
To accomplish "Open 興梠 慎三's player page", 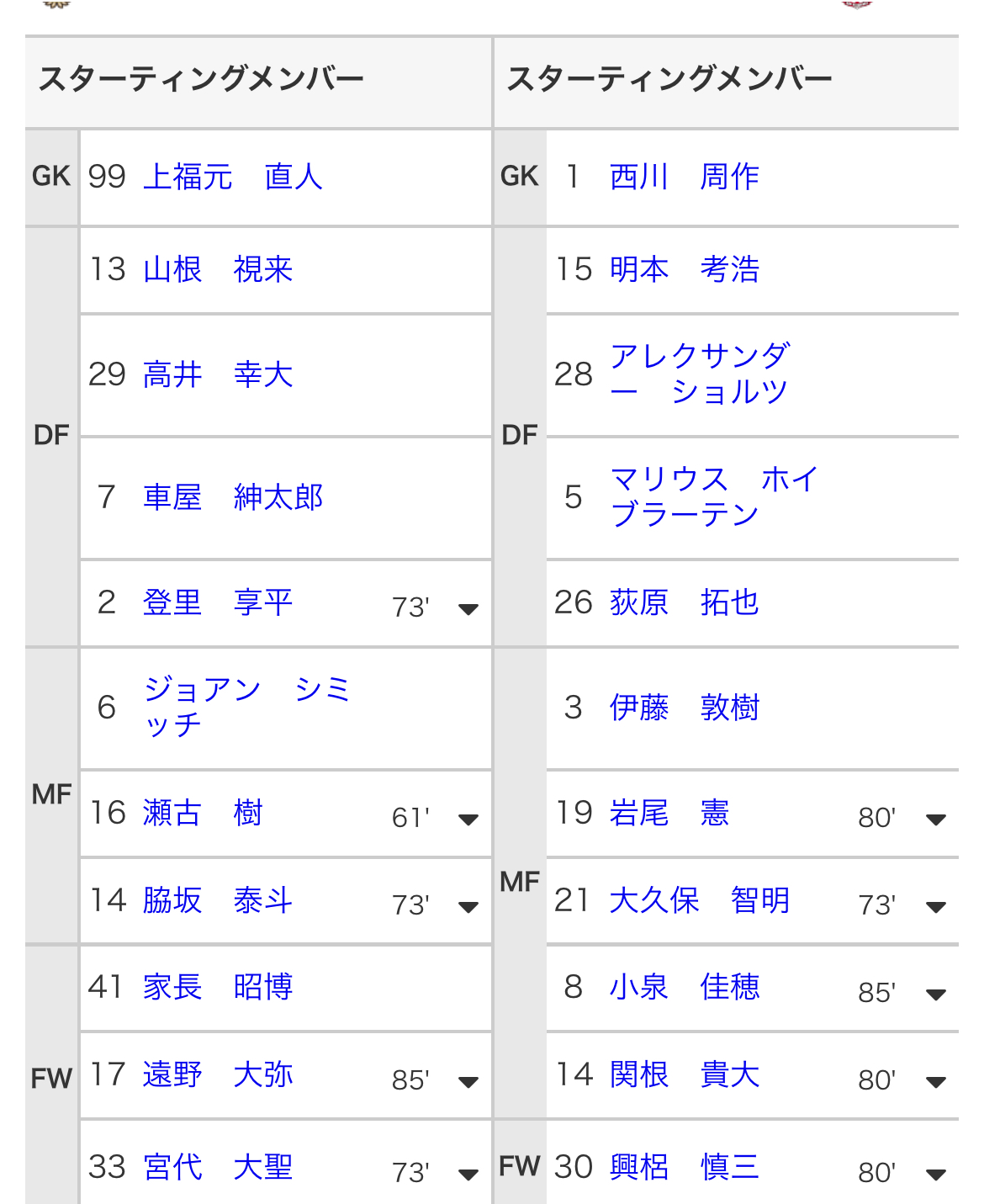I will (x=685, y=1167).
